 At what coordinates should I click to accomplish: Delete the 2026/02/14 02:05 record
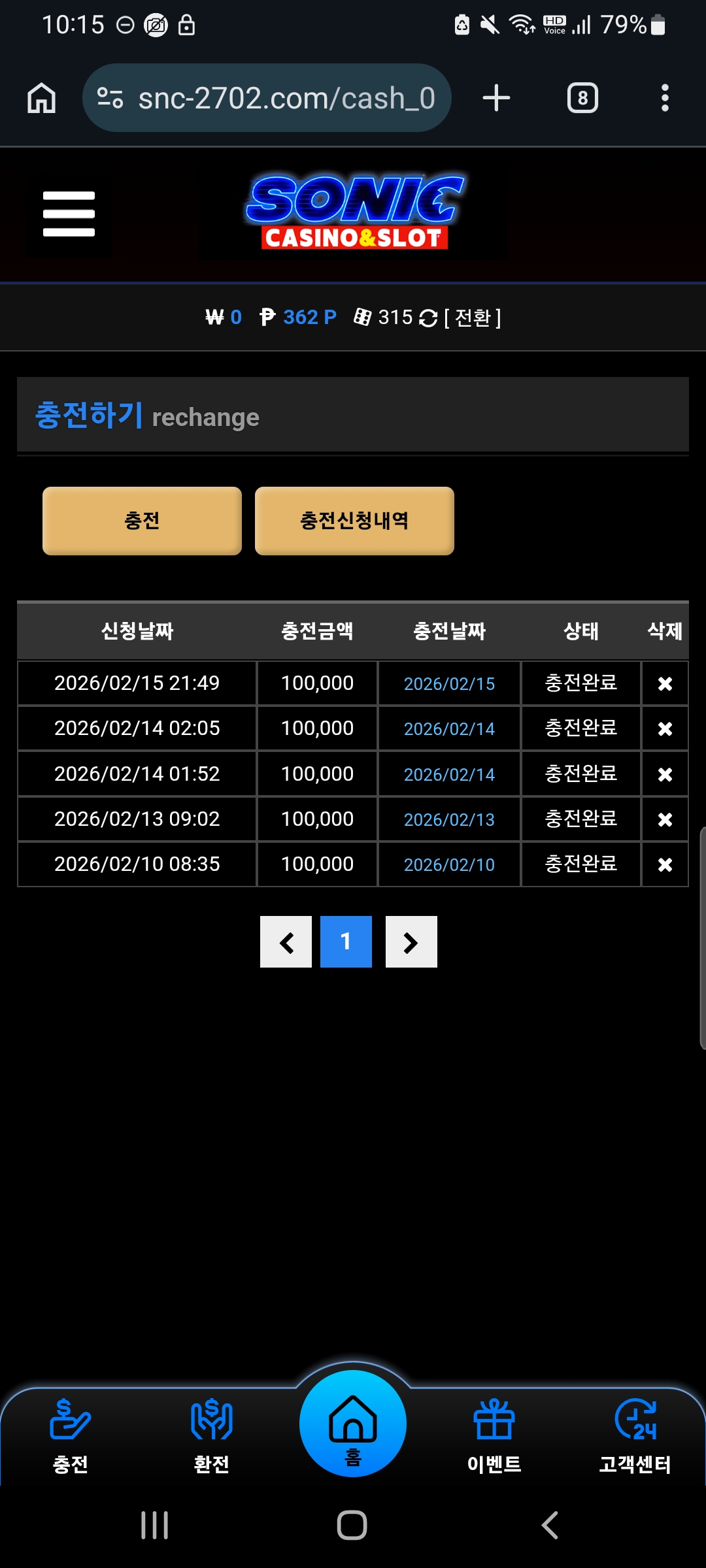click(x=665, y=728)
